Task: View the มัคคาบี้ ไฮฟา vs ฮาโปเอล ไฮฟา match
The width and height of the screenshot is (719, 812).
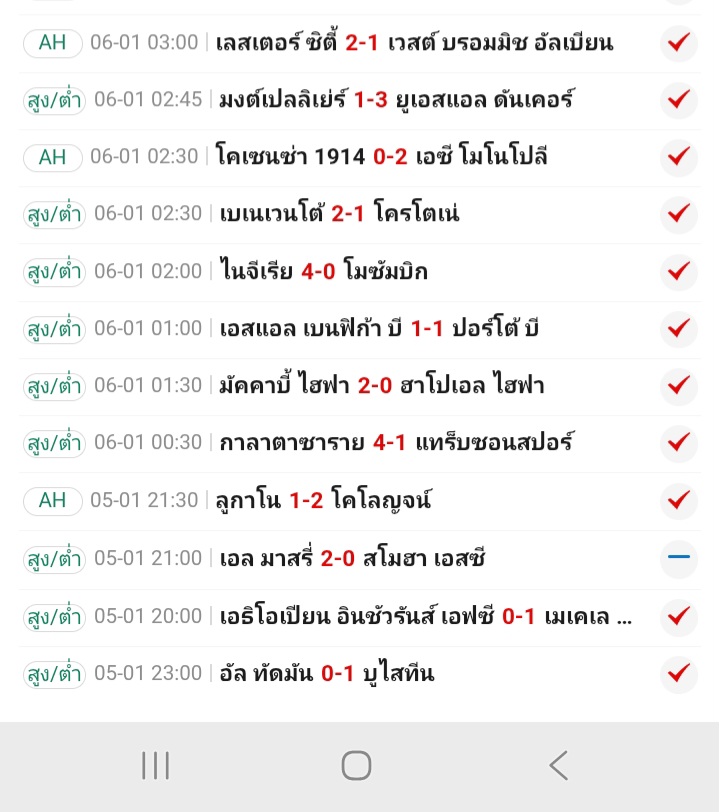Action: [x=382, y=385]
